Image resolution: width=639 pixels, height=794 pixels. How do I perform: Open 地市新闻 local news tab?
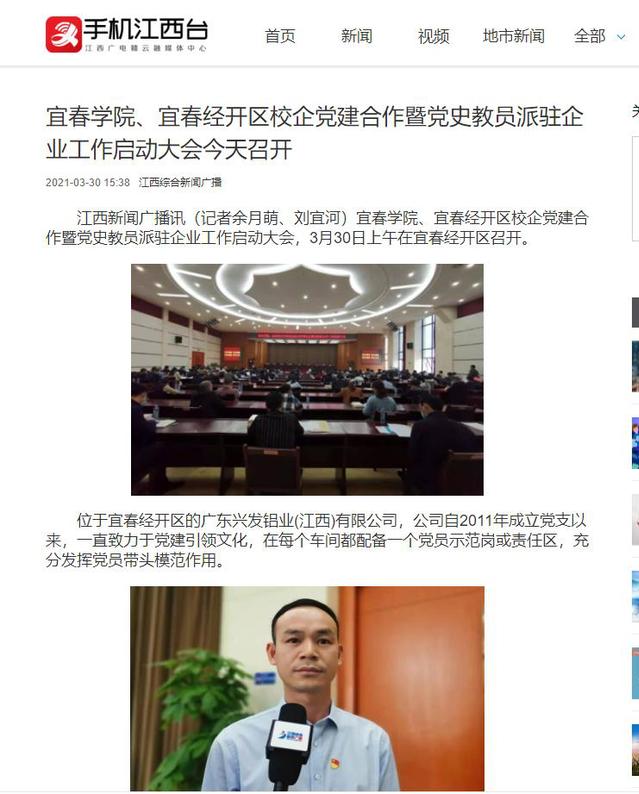[x=513, y=36]
